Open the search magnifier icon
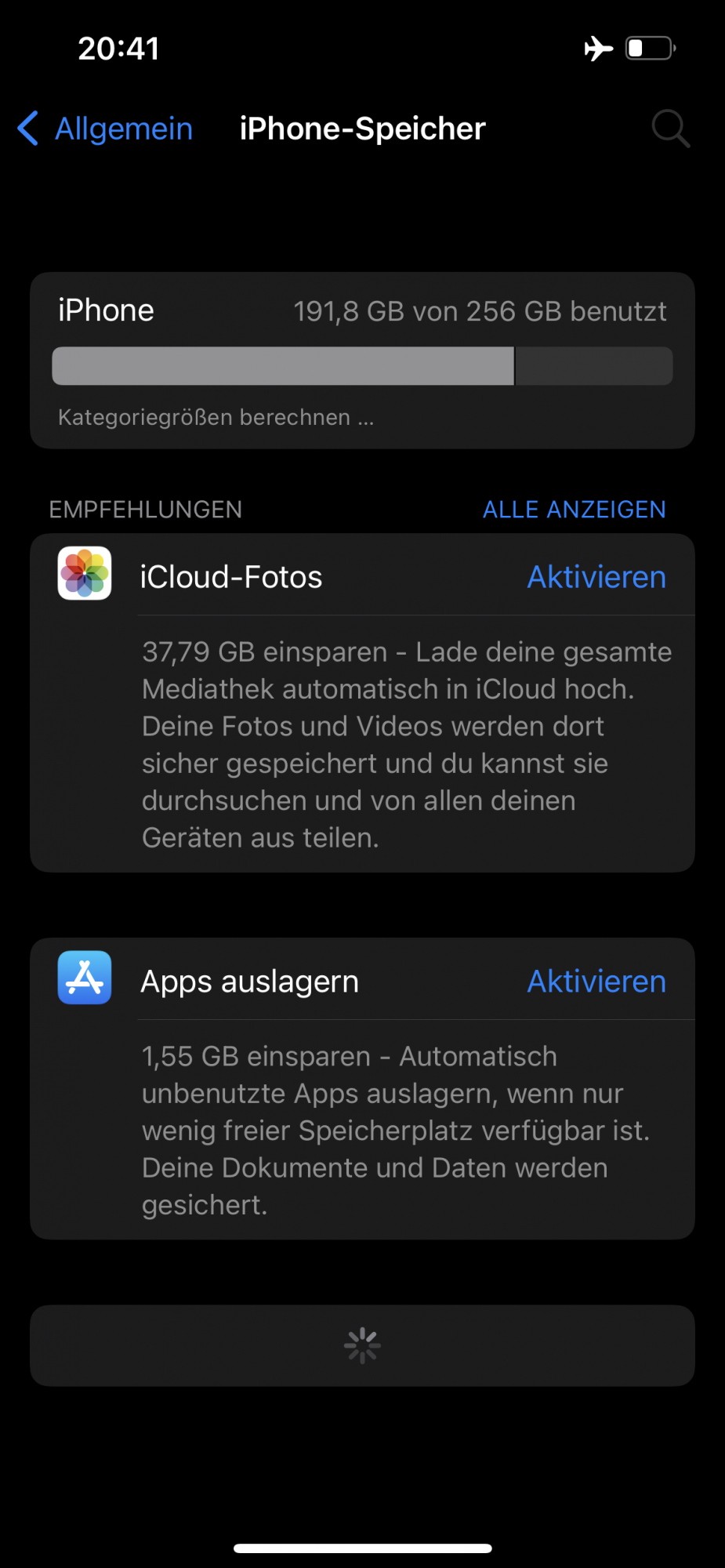 click(x=670, y=129)
